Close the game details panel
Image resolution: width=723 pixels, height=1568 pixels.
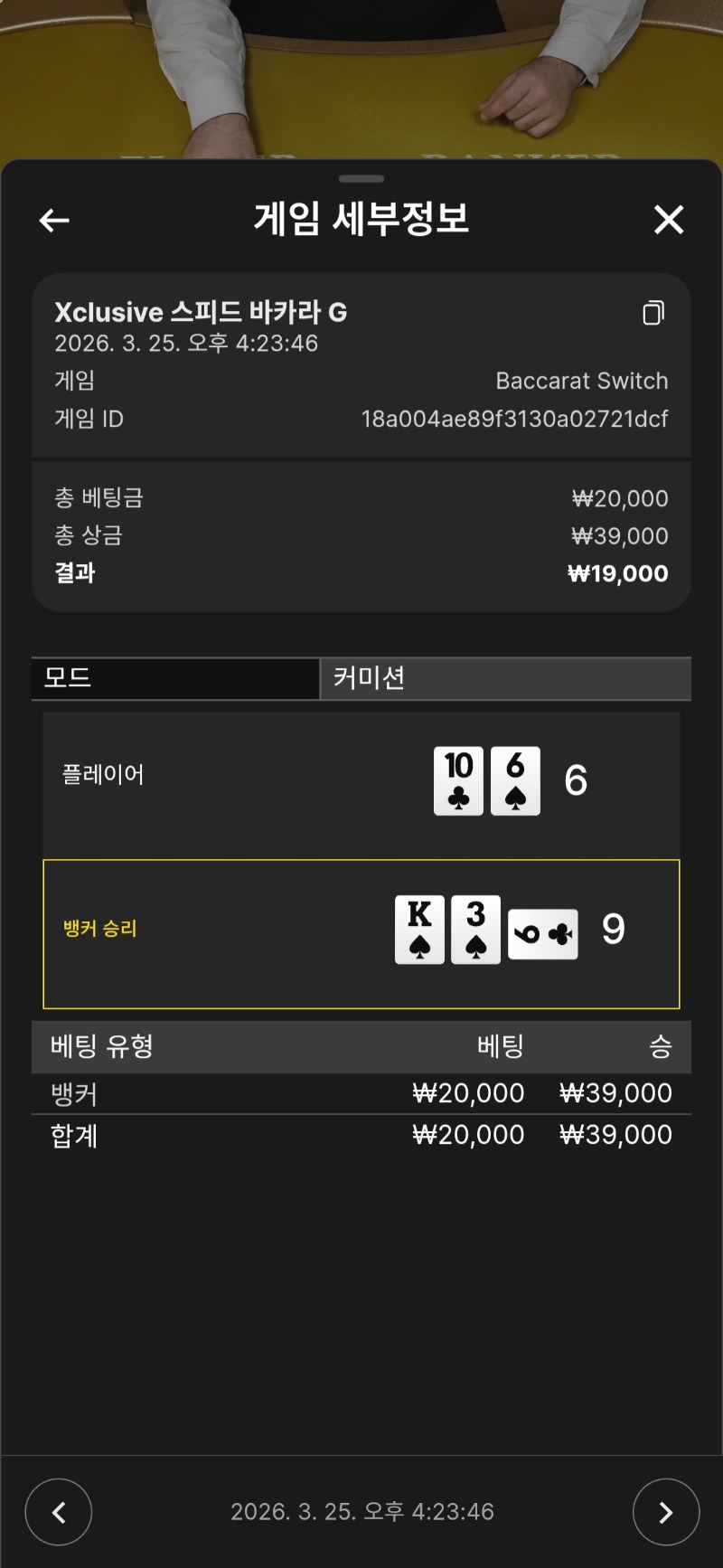point(669,219)
